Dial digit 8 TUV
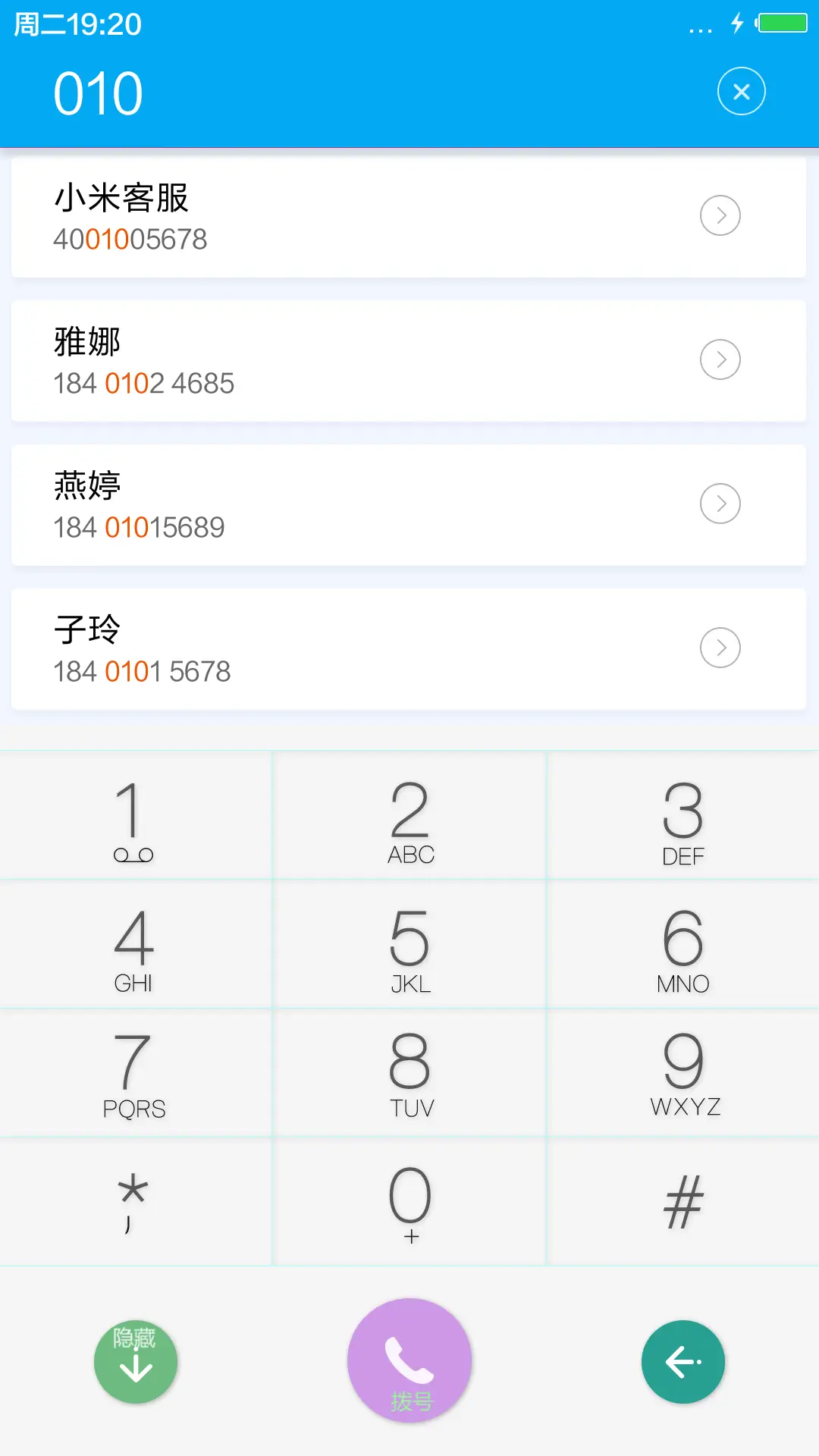This screenshot has width=819, height=1456. 409,1074
